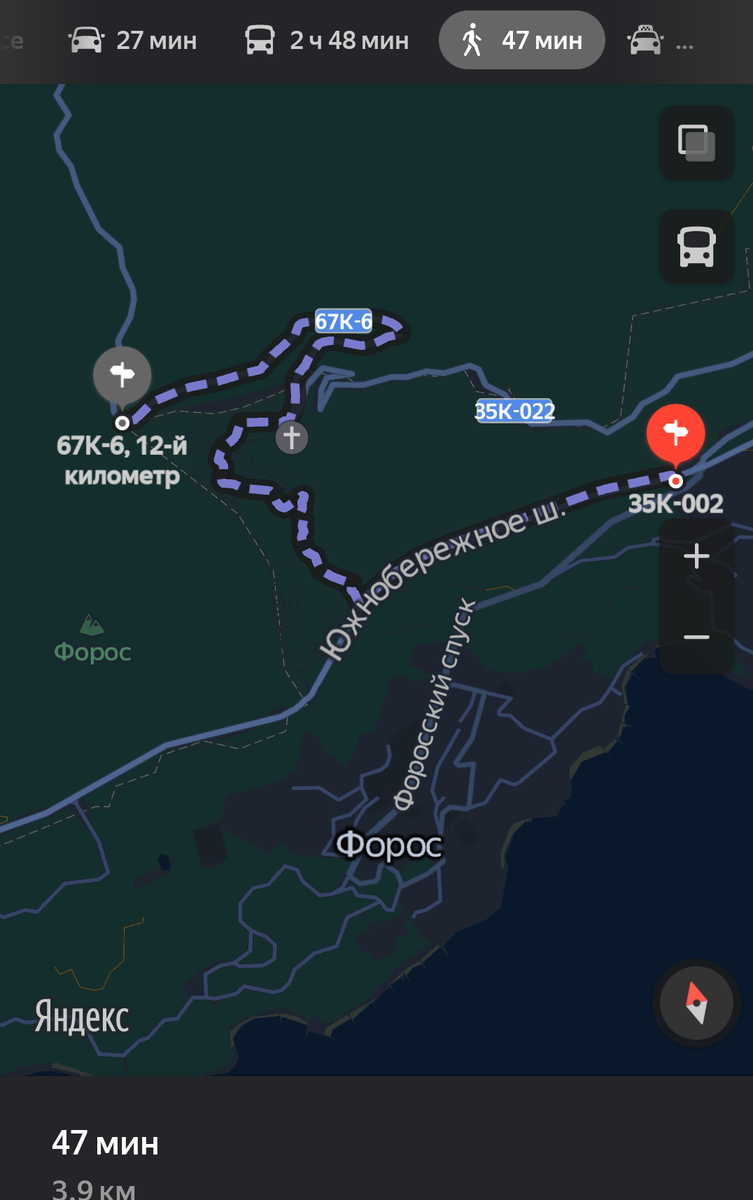Tap the 35К-022 road label

point(513,411)
